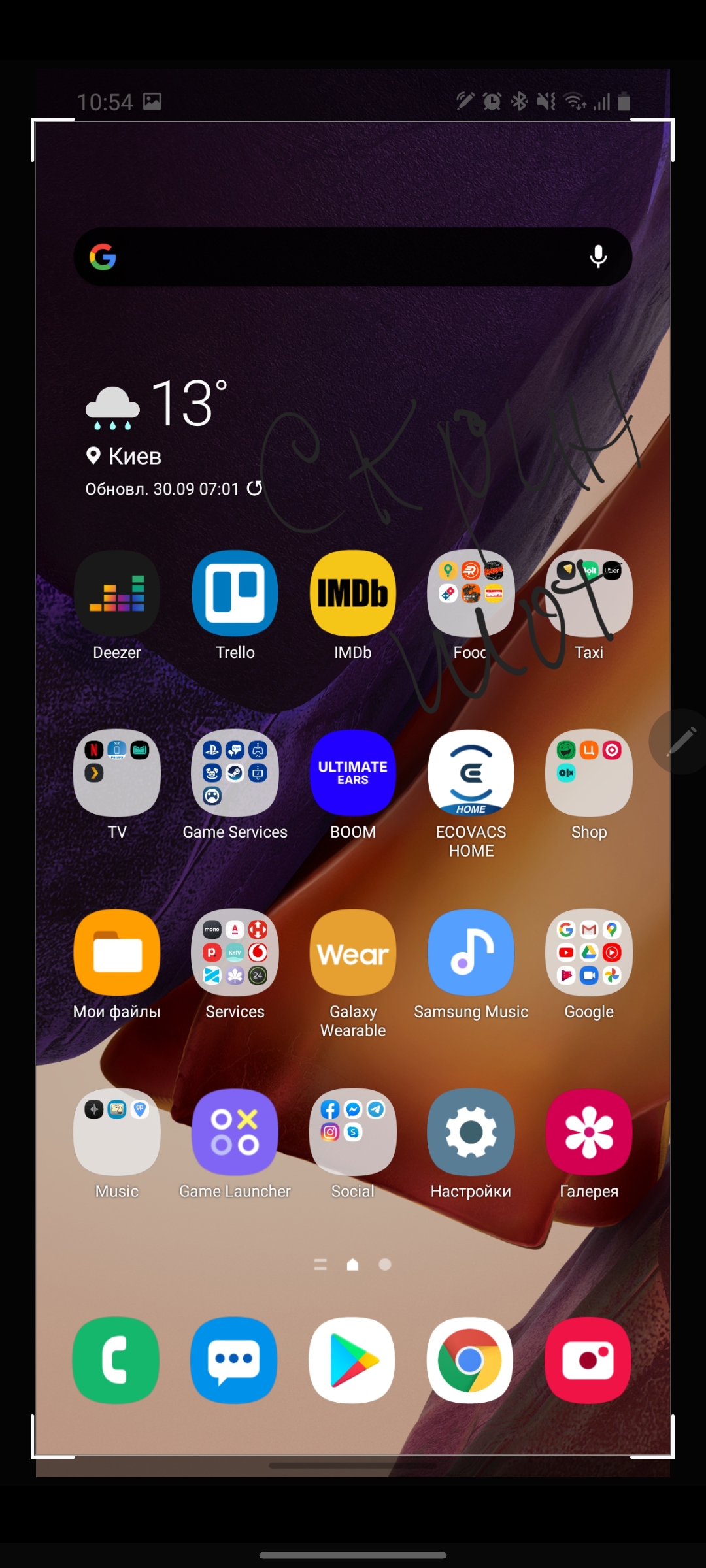Open Chrome from the dock
The width and height of the screenshot is (706, 1568).
pyautogui.click(x=469, y=1360)
